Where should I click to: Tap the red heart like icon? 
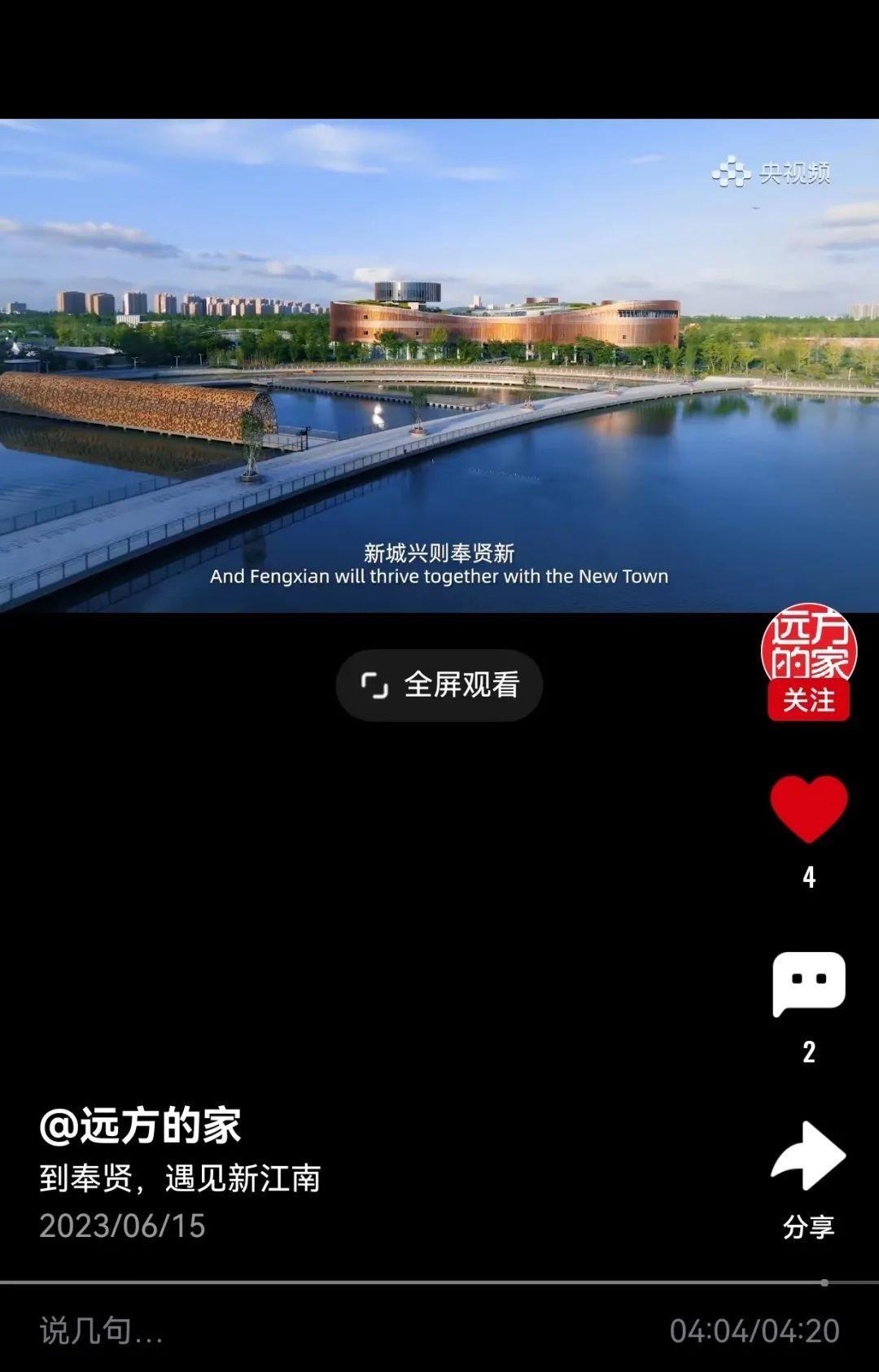tap(808, 809)
